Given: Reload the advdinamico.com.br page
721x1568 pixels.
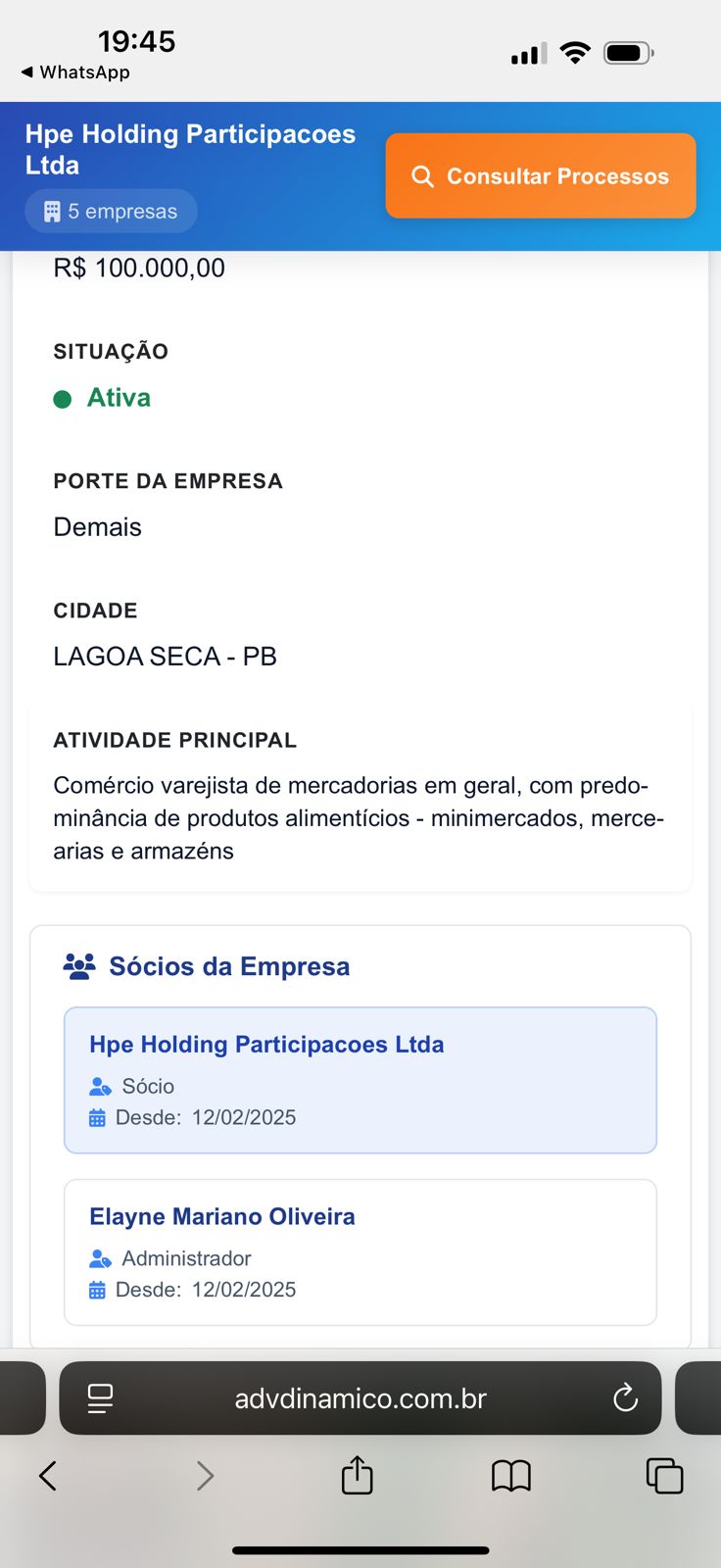Looking at the screenshot, I should pyautogui.click(x=625, y=1398).
